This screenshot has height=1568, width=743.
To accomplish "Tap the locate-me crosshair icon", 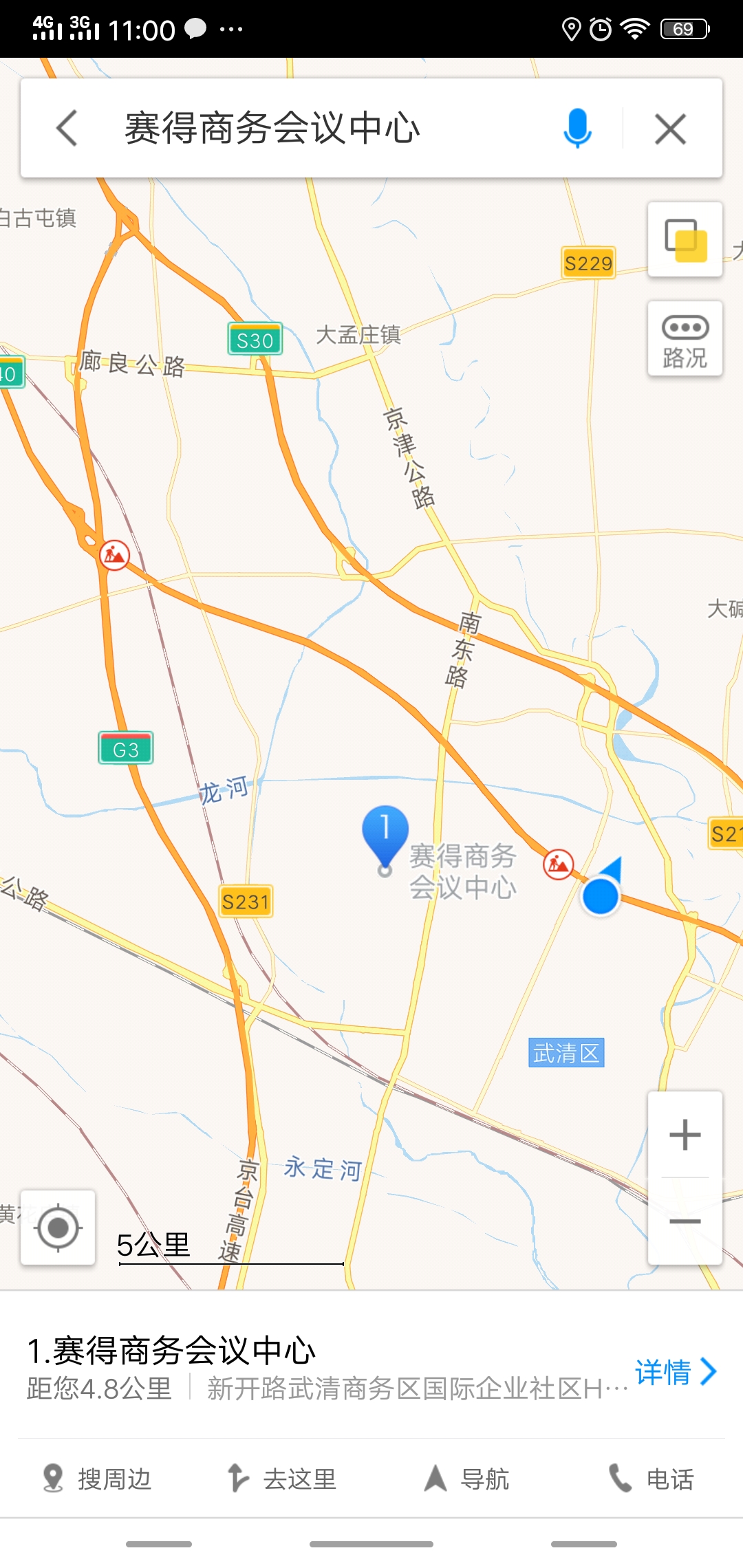I will point(58,1228).
